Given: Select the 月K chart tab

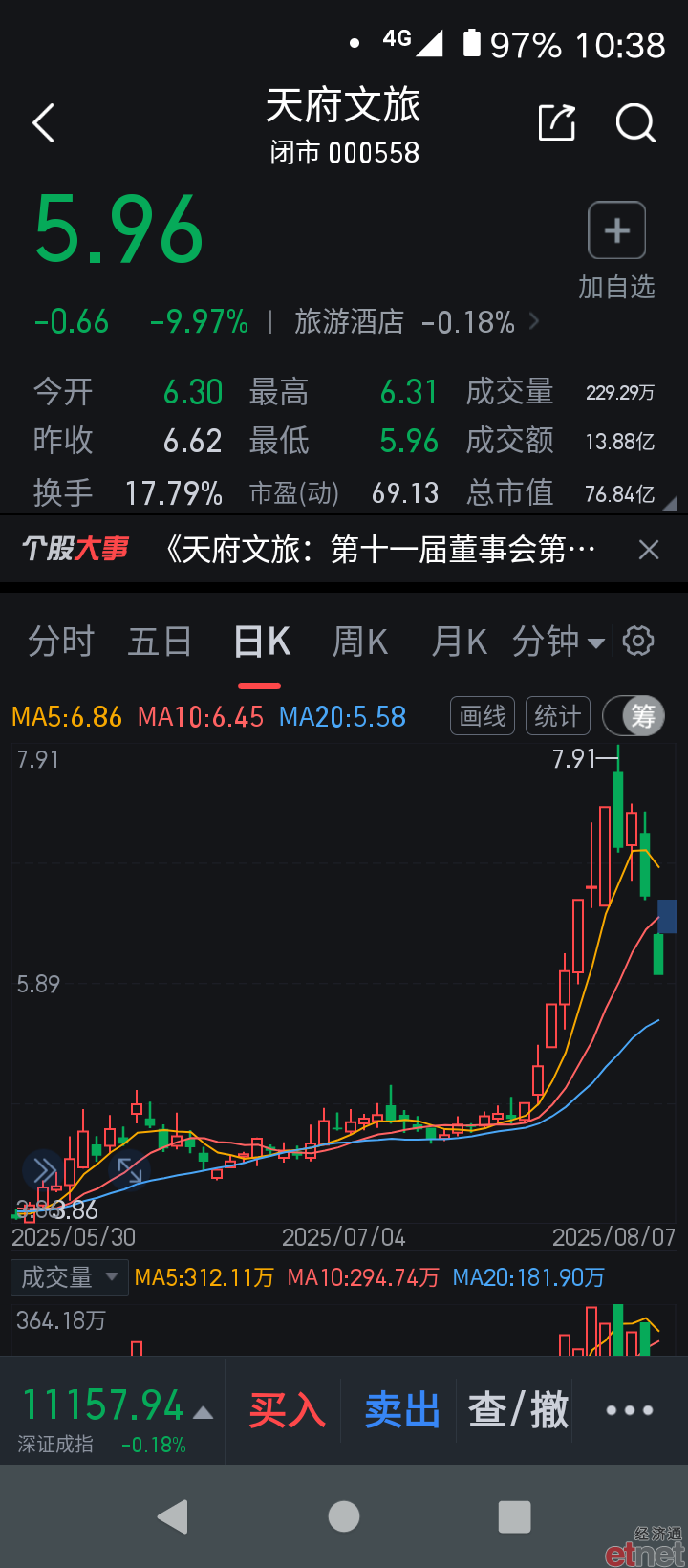Looking at the screenshot, I should 460,642.
